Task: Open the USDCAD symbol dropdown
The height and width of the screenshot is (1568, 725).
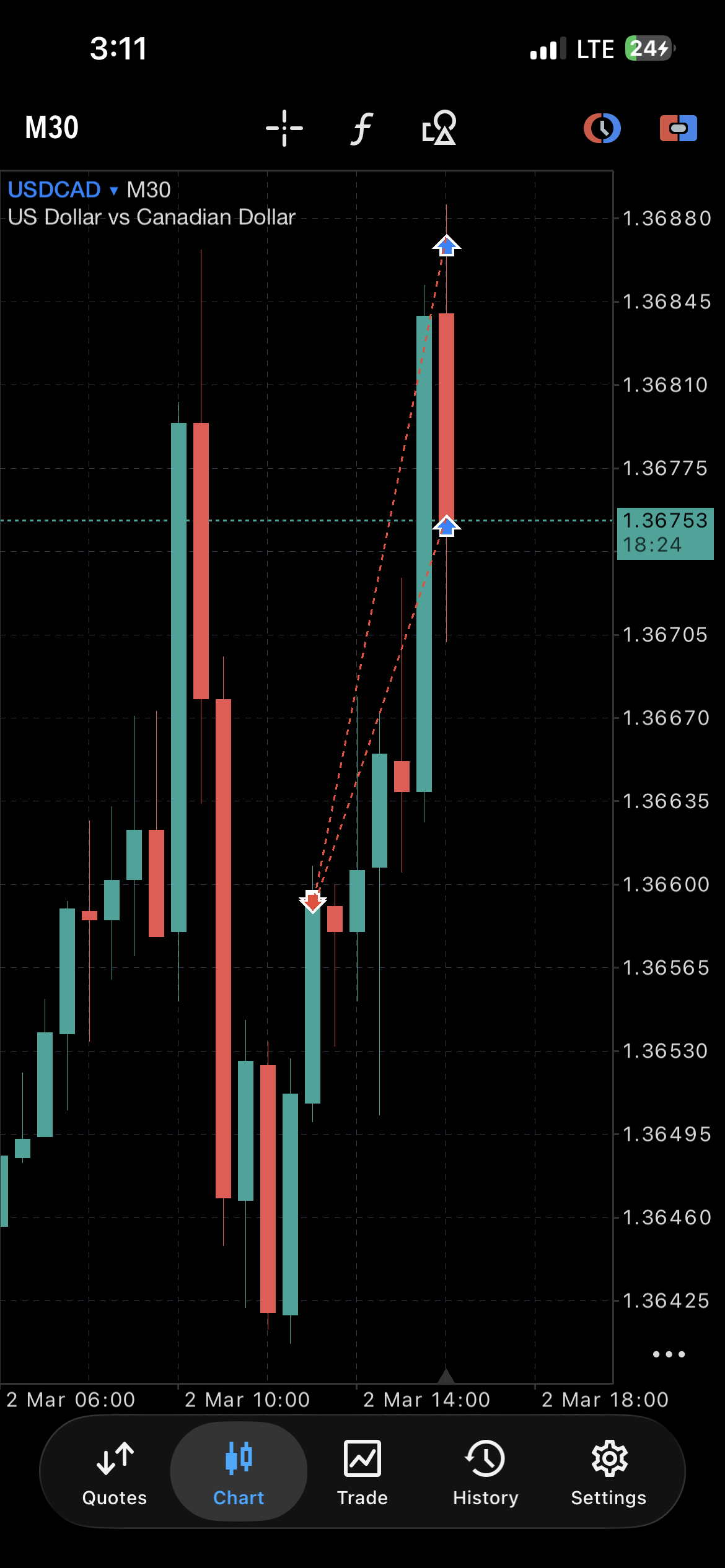Action: 62,189
